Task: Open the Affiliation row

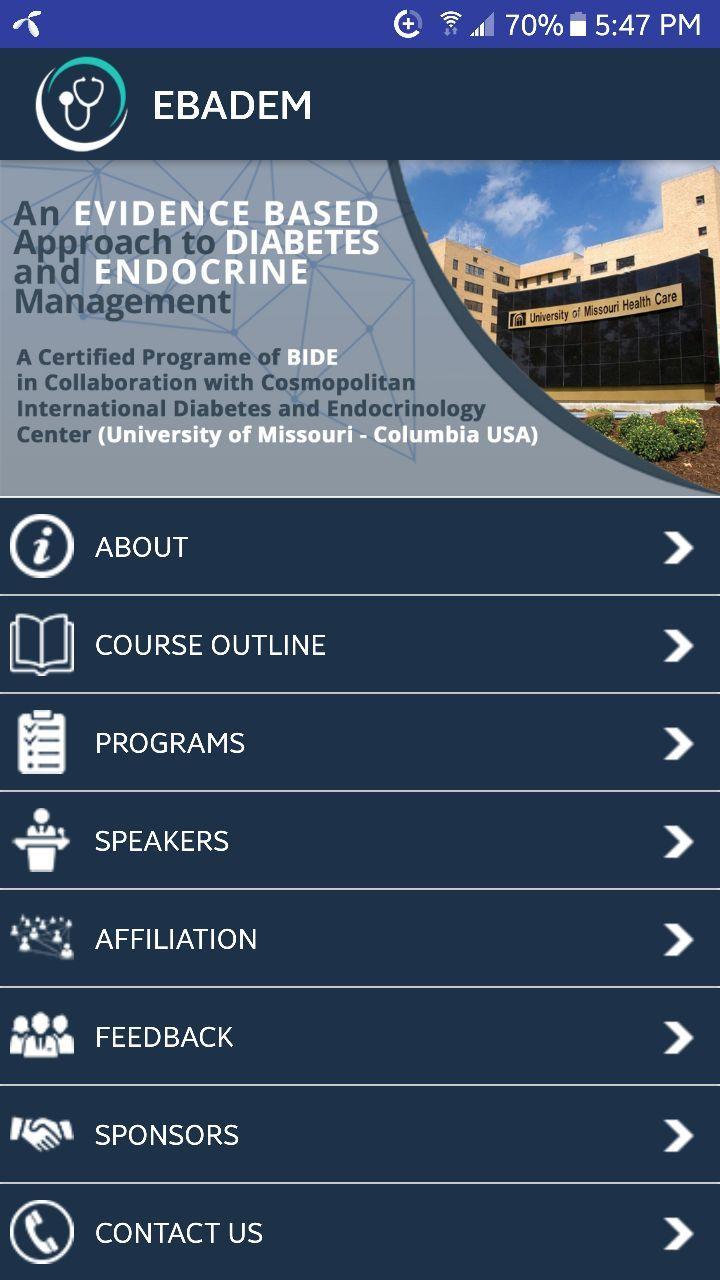Action: tap(360, 939)
